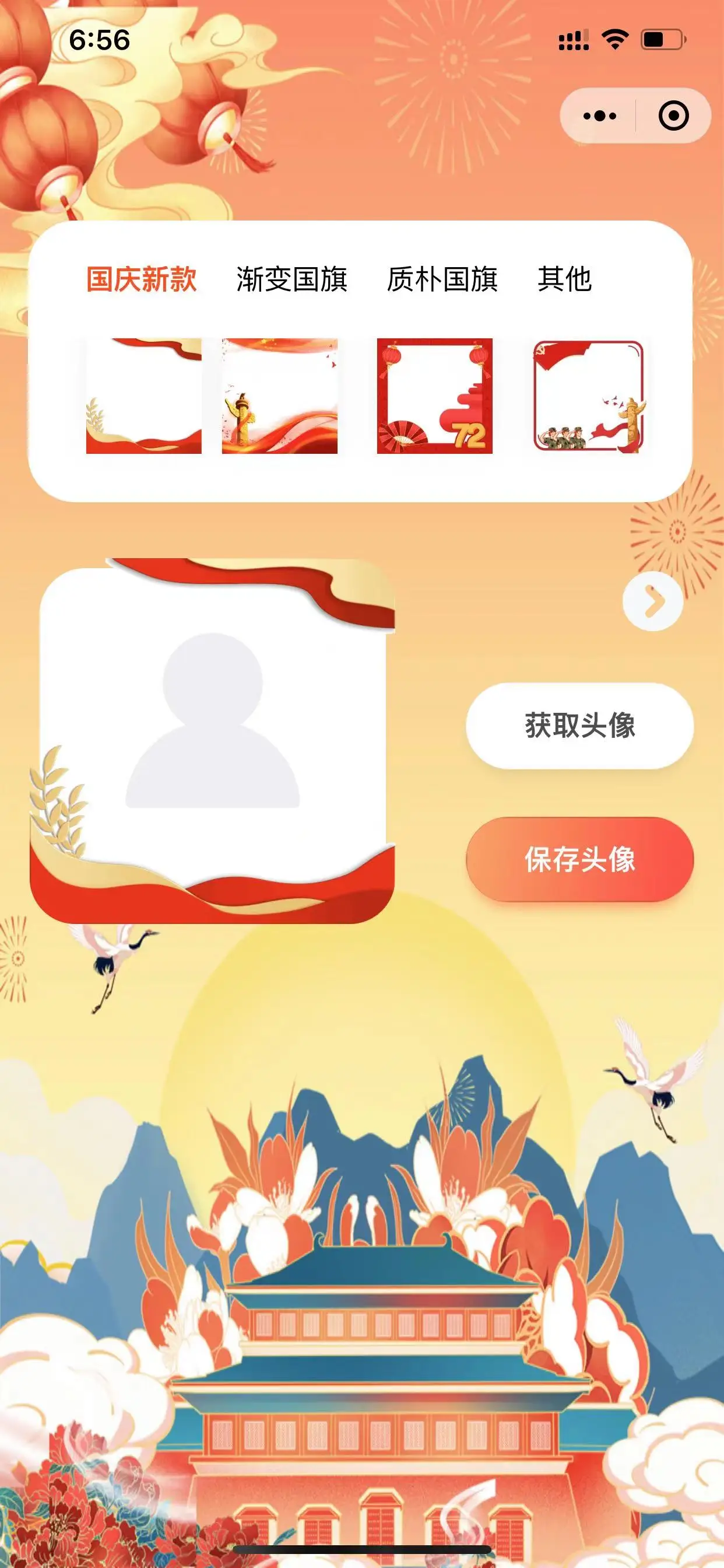The image size is (724, 1568).
Task: Switch to the 质朴国旗 tab
Action: tap(442, 279)
